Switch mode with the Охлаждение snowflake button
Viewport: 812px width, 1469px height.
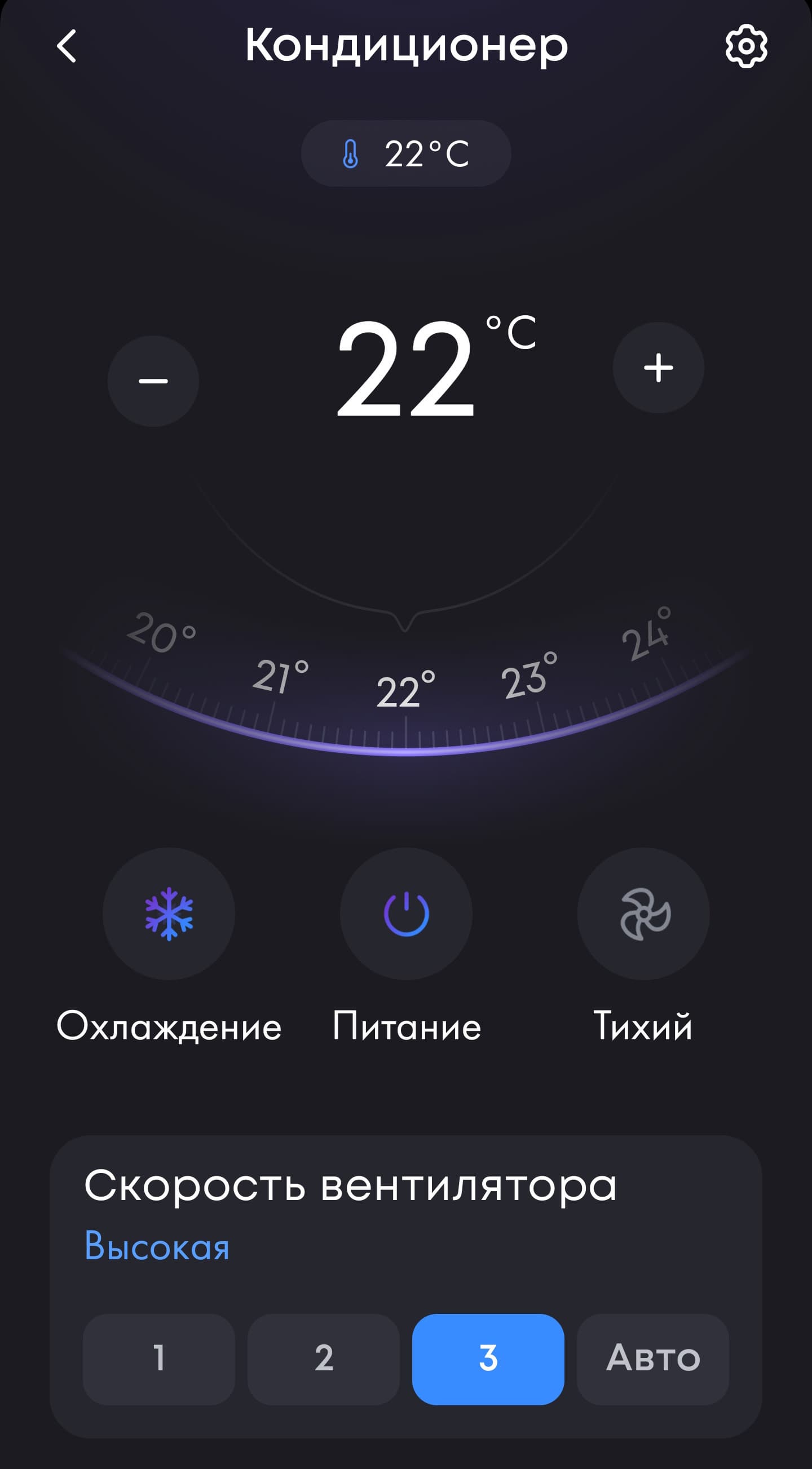tap(169, 914)
